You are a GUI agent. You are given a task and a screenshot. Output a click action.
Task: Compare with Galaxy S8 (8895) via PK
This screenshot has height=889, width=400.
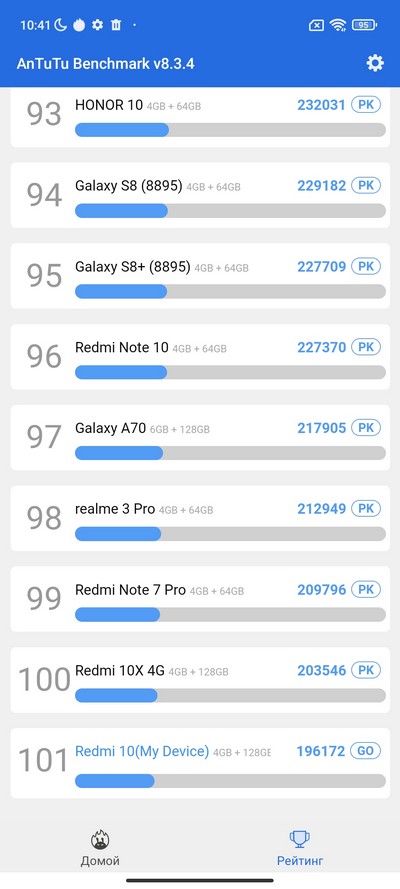click(366, 185)
